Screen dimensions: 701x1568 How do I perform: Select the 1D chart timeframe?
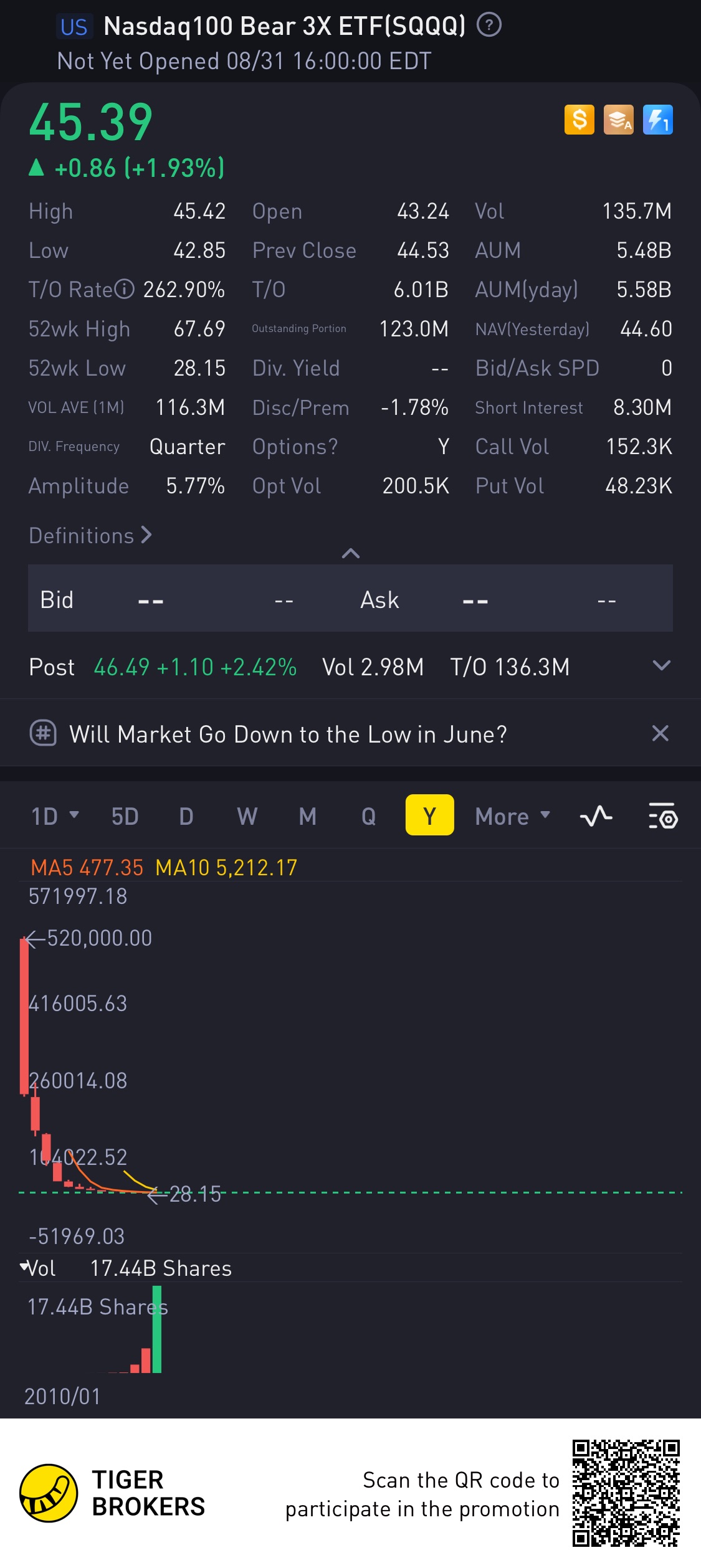pyautogui.click(x=54, y=816)
